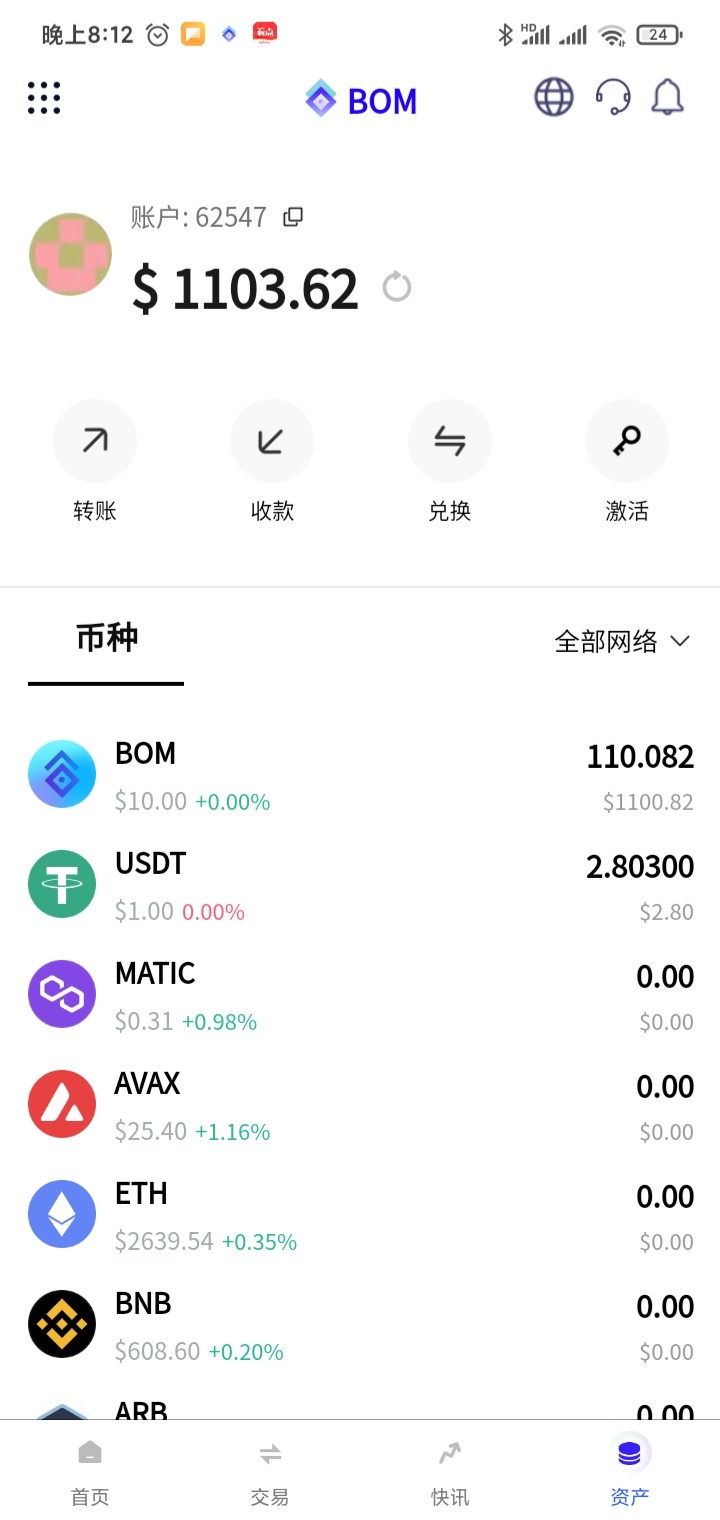Open the USDT asset row

pyautogui.click(x=360, y=885)
